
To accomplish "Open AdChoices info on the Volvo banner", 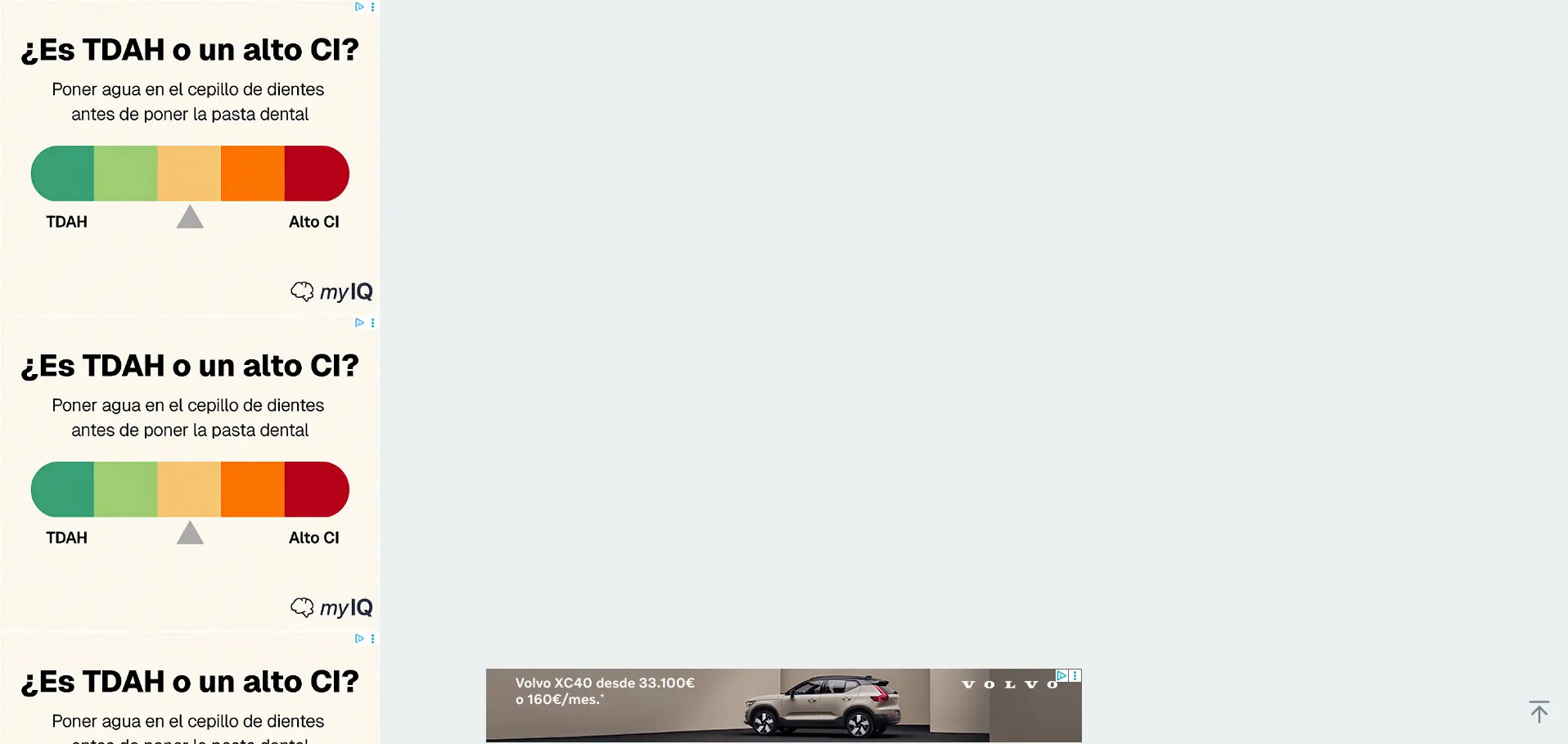I will [x=1061, y=676].
